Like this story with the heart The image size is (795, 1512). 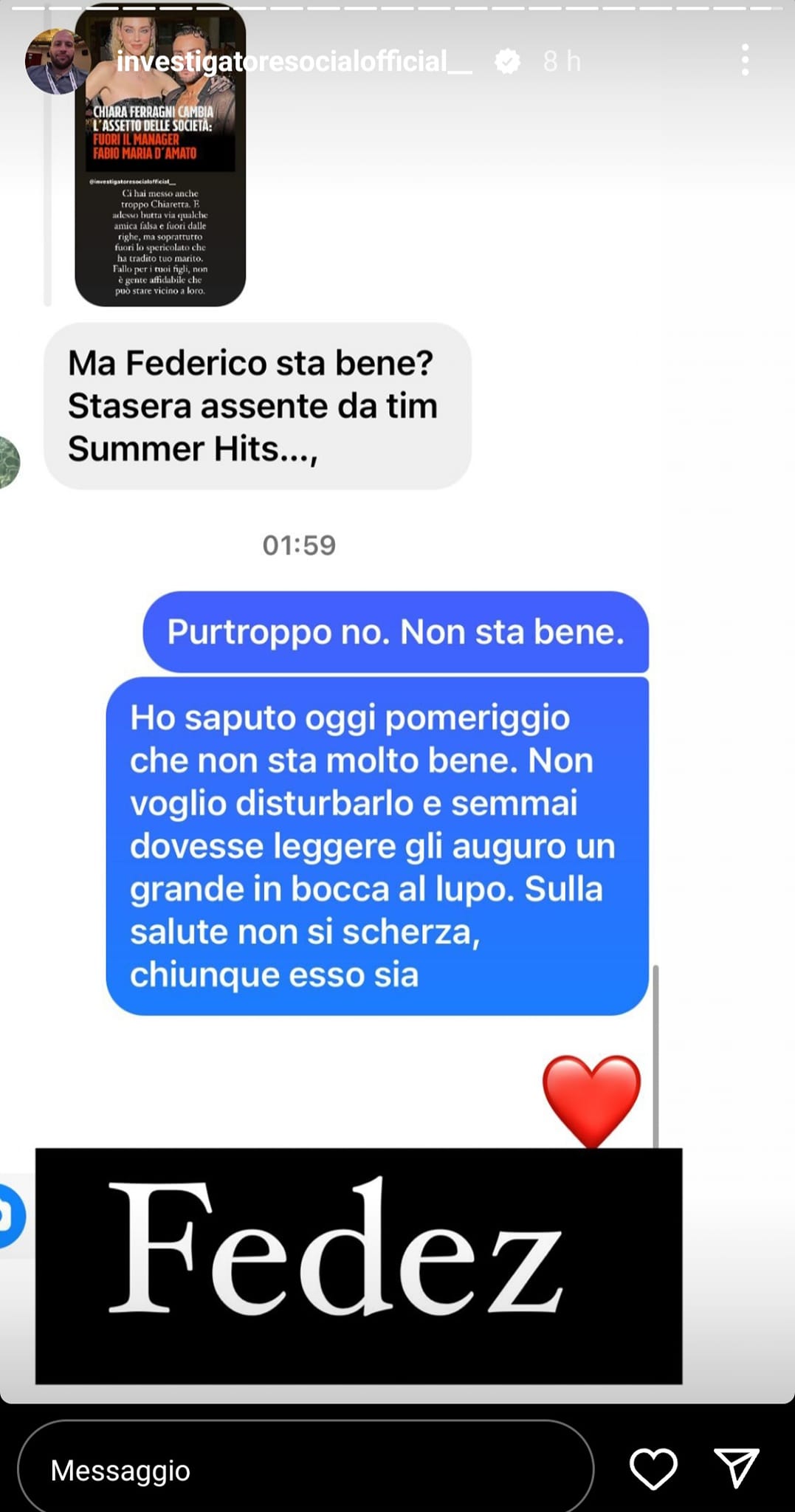[x=653, y=1468]
